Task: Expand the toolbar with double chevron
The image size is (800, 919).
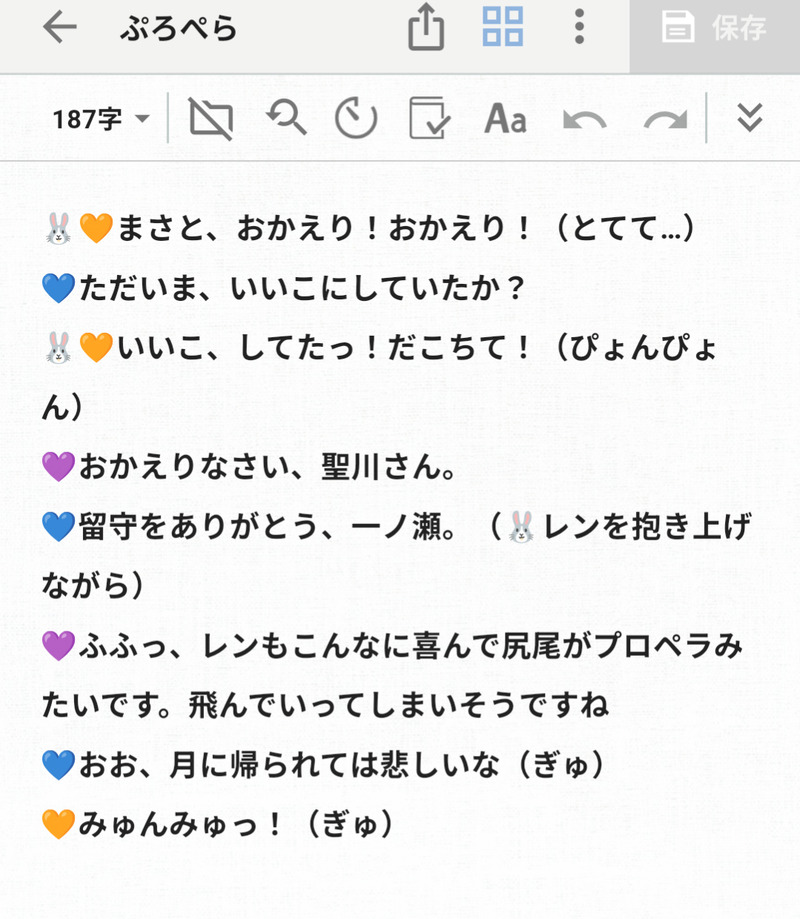Action: [750, 119]
